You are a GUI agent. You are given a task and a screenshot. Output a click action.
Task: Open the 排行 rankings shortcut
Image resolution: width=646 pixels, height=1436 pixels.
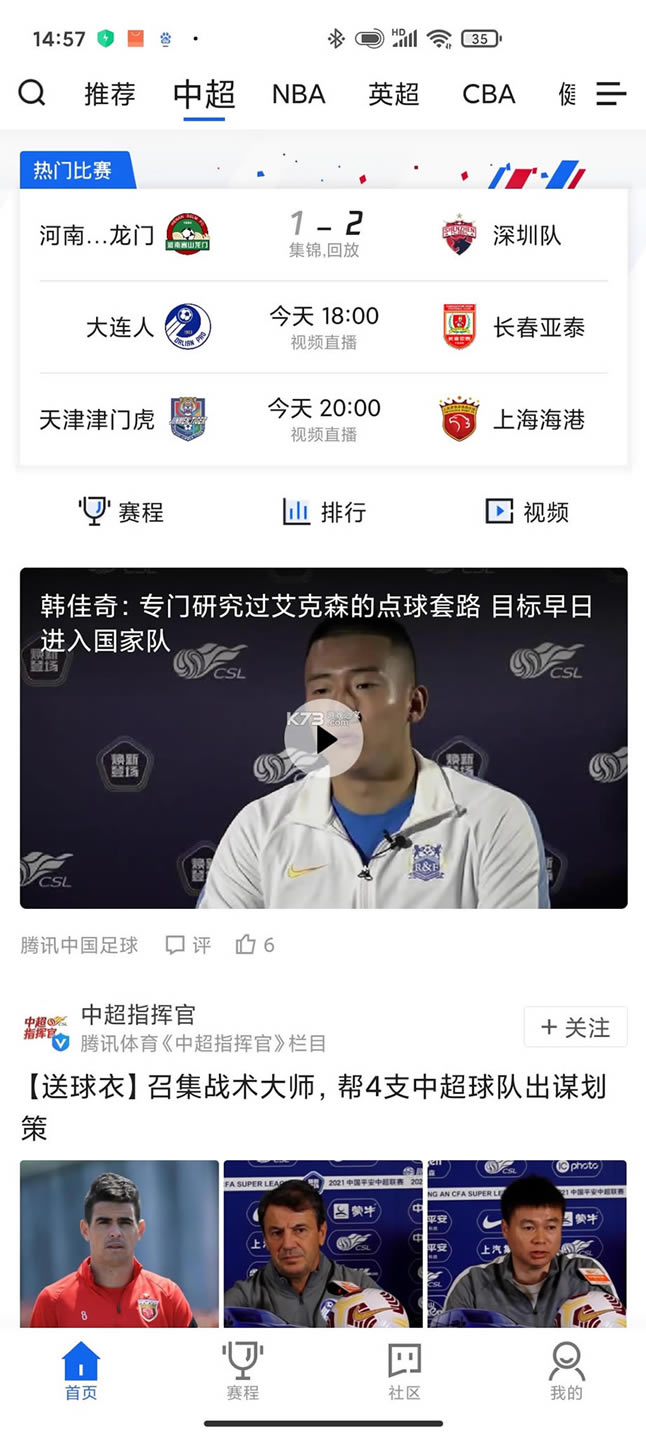tap(324, 512)
